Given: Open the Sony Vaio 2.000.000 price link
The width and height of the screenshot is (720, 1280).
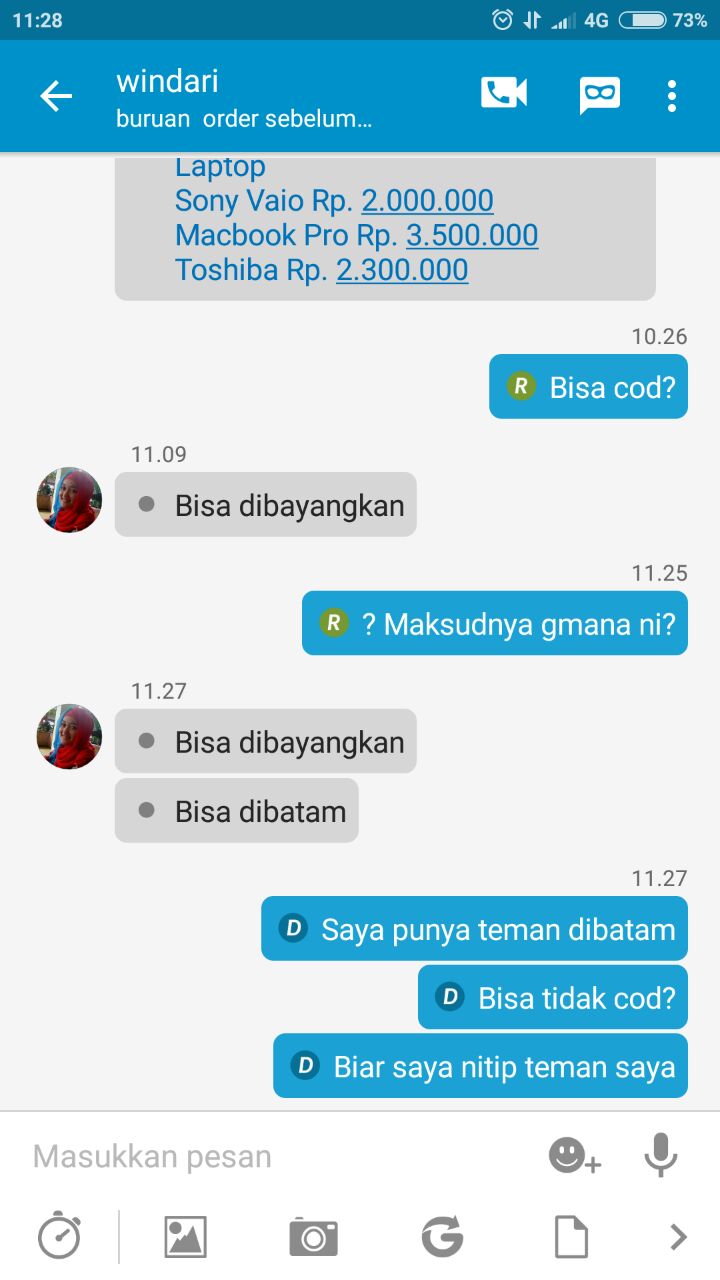Looking at the screenshot, I should 427,201.
